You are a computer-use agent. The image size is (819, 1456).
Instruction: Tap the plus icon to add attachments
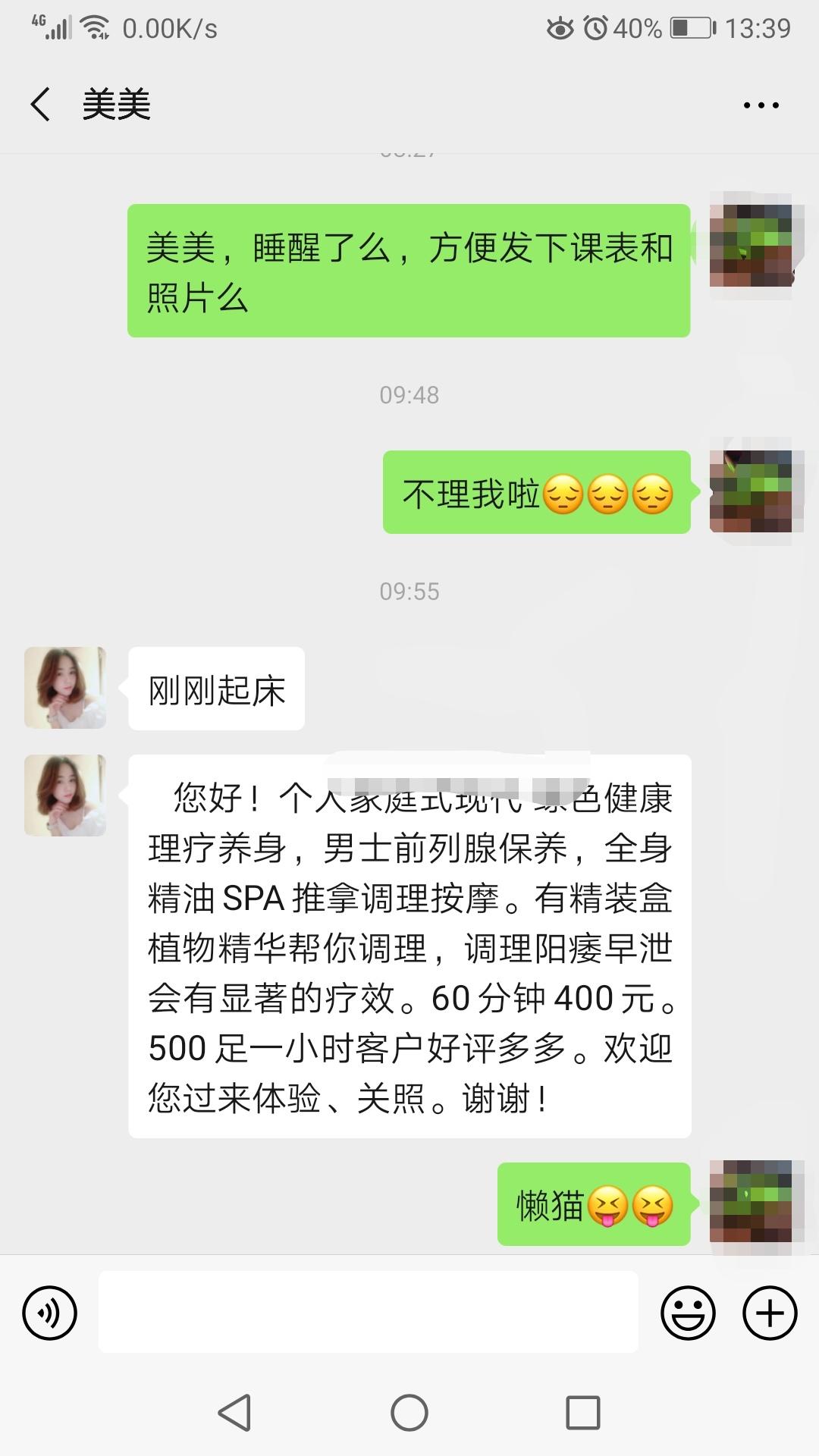pyautogui.click(x=770, y=1311)
